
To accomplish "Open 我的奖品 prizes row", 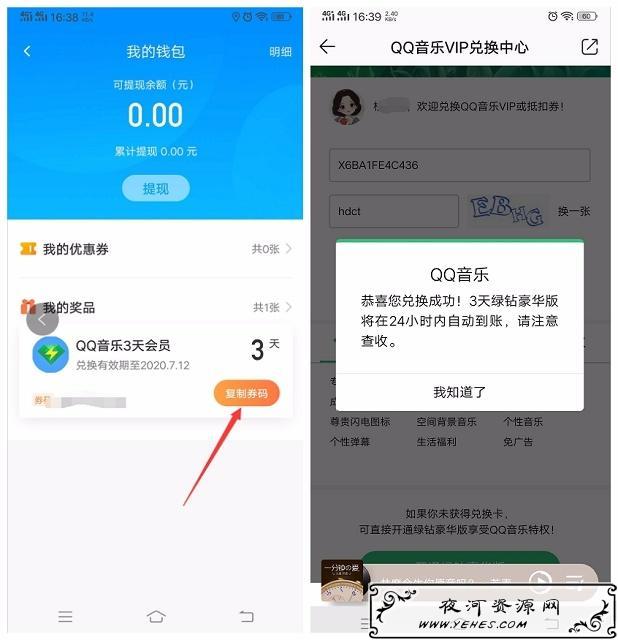I will pyautogui.click(x=155, y=307).
